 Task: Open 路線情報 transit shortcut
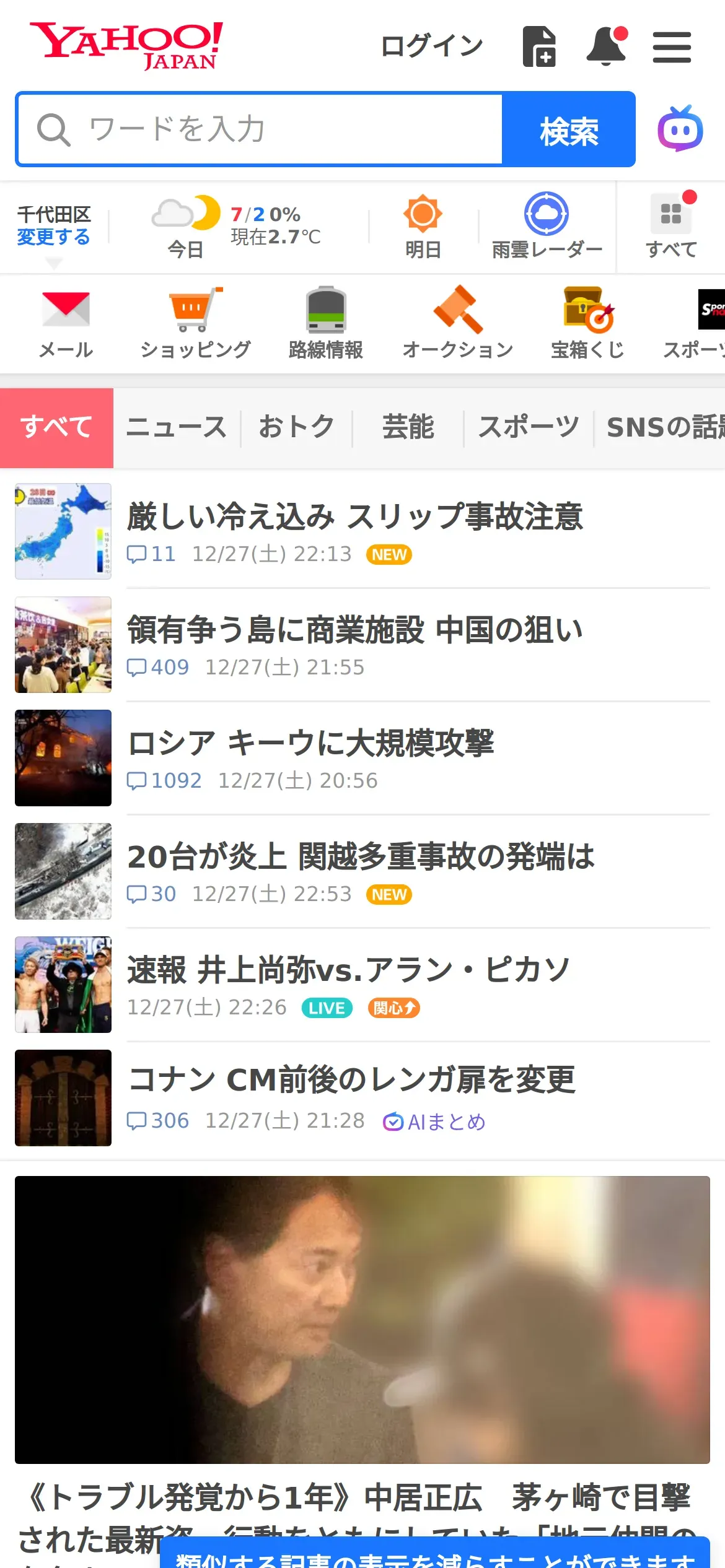pos(326,323)
